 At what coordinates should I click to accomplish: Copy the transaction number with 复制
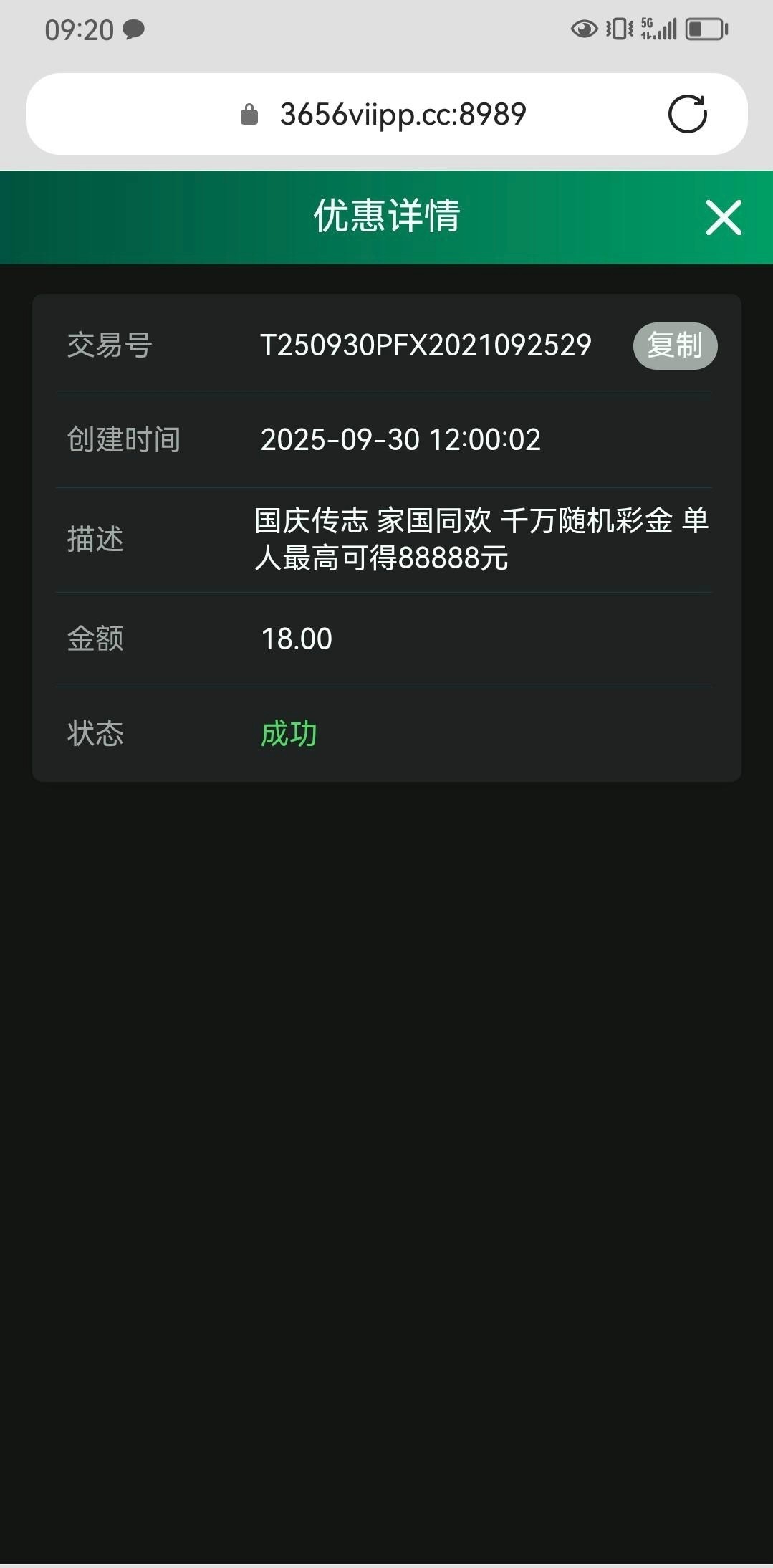click(x=674, y=346)
